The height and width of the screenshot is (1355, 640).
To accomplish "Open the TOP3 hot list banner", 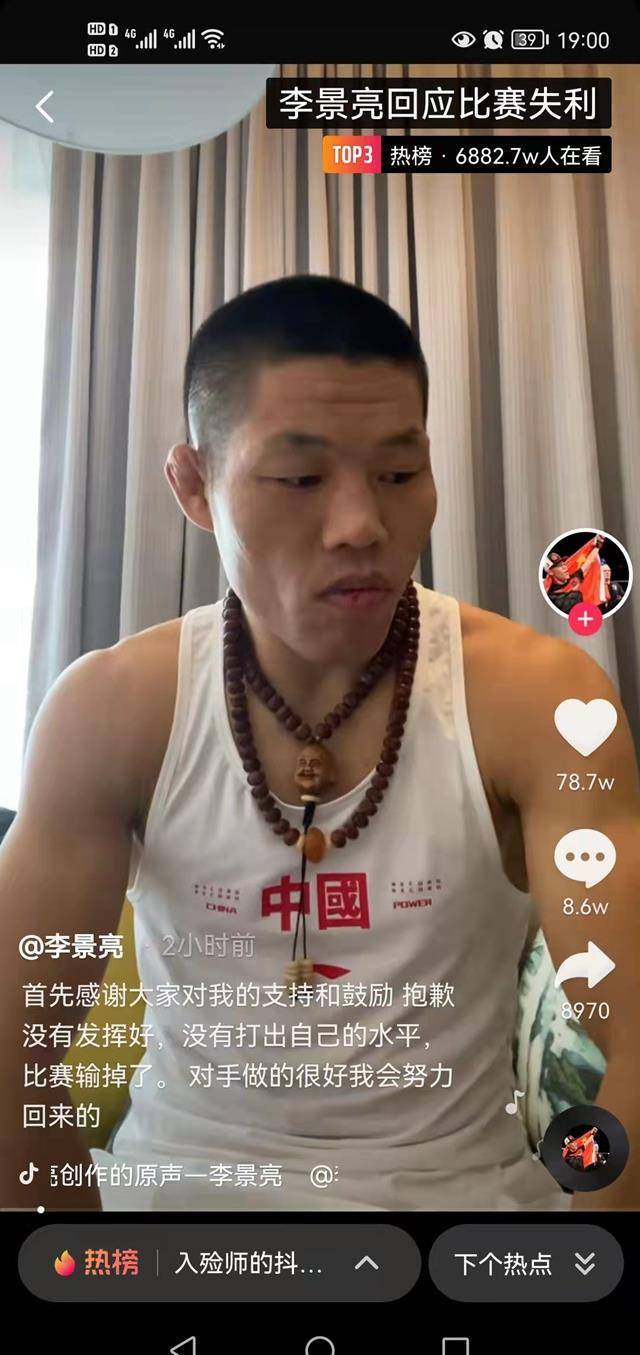I will 466,156.
